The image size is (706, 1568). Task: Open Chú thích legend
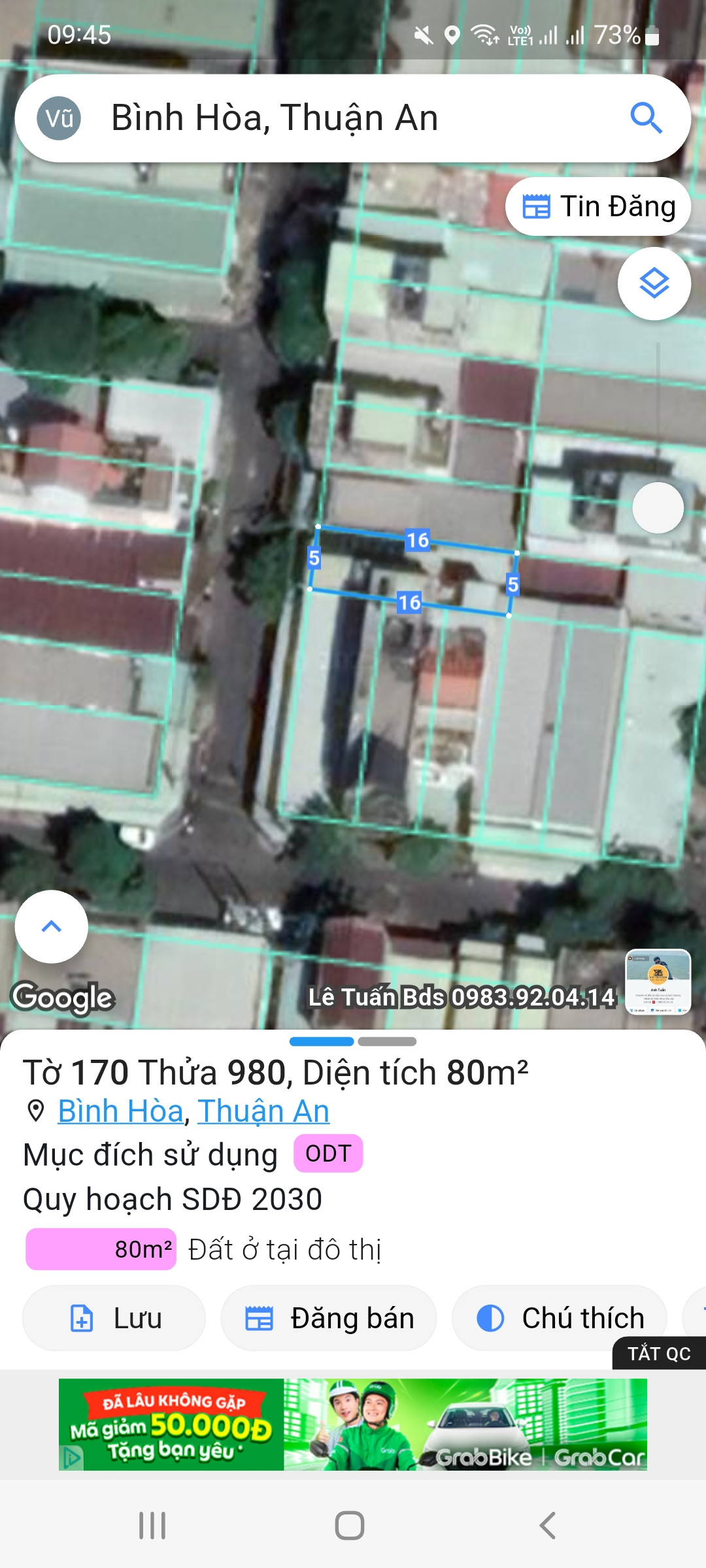(x=560, y=1318)
